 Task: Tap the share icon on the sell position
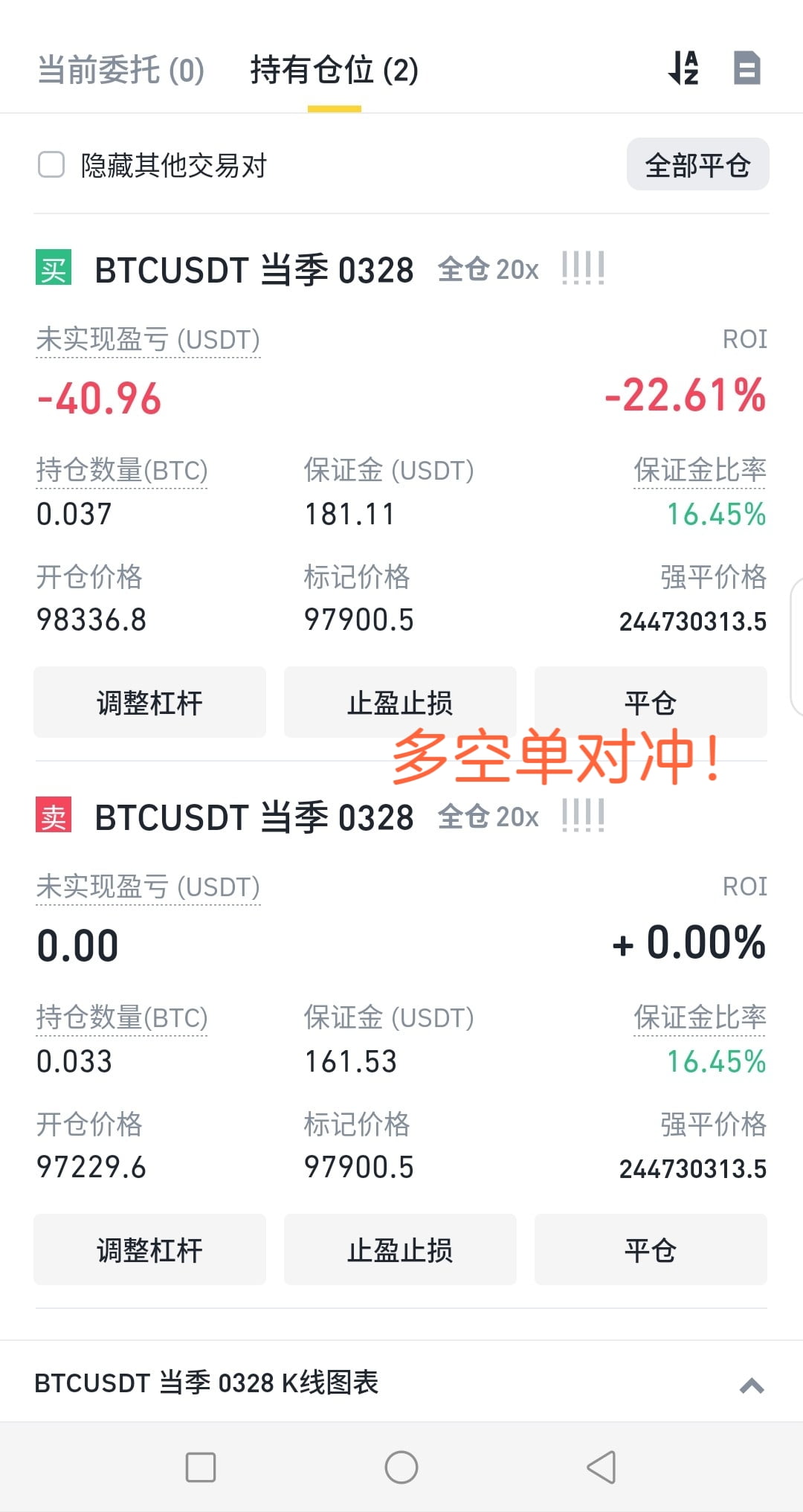pyautogui.click(x=582, y=817)
